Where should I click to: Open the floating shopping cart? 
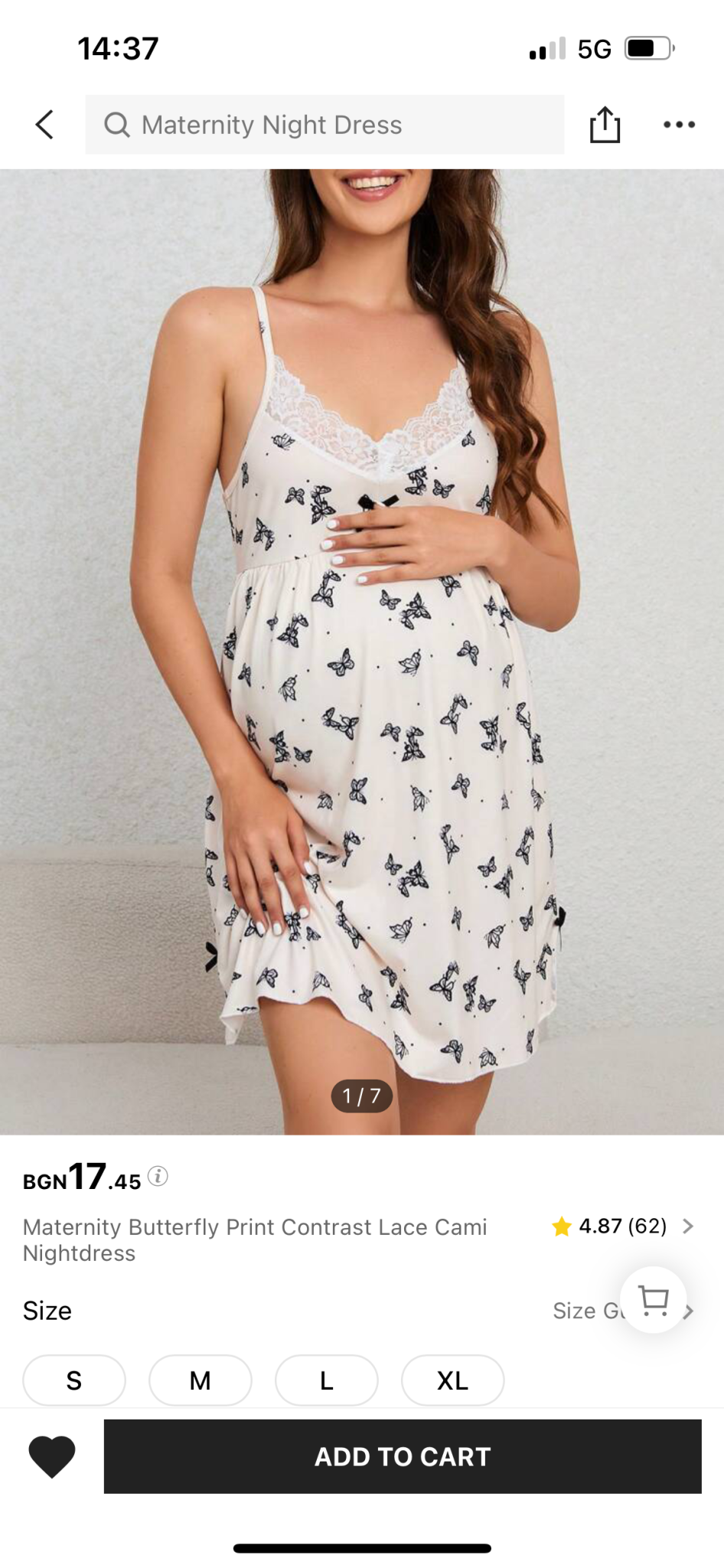653,1300
